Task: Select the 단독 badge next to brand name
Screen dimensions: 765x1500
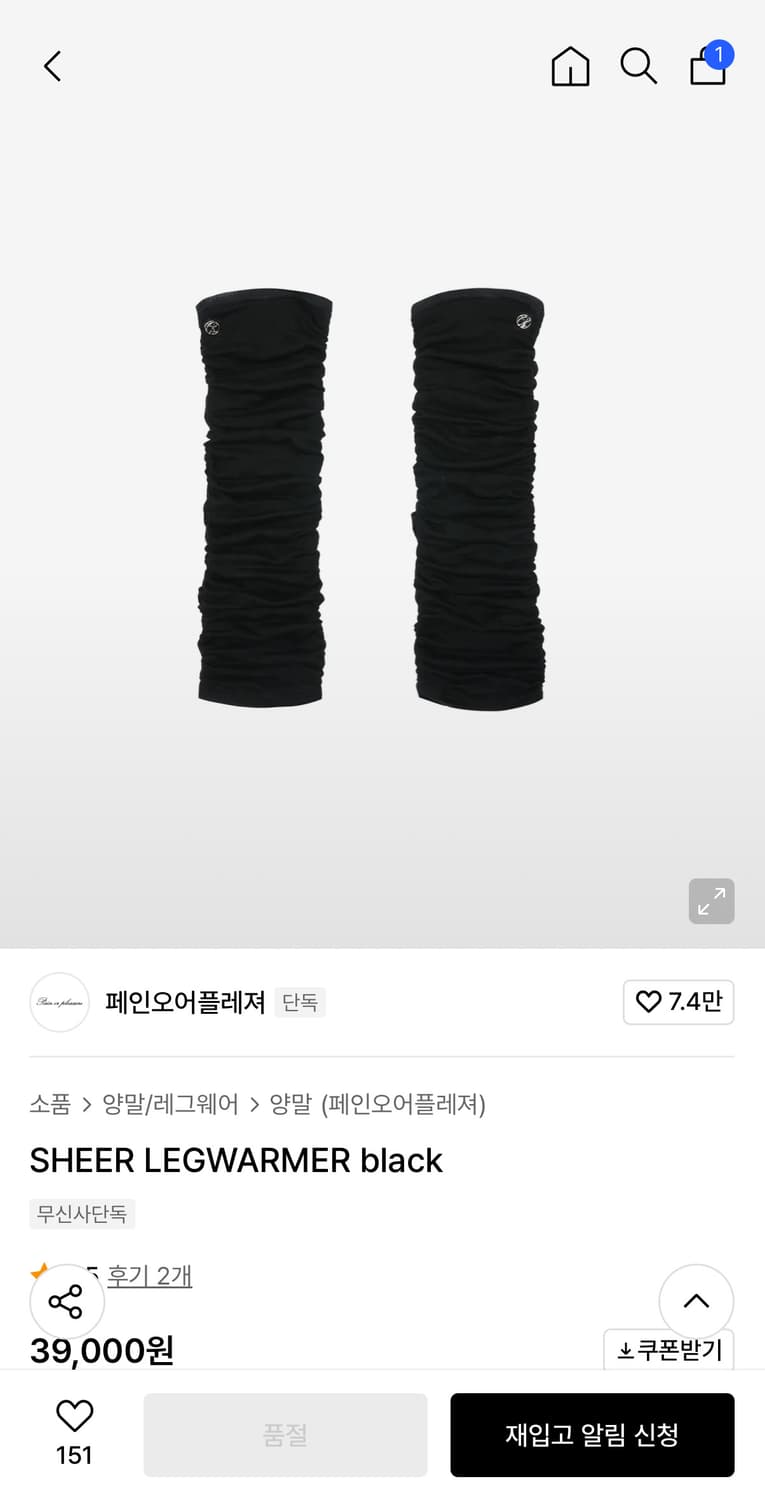Action: pyautogui.click(x=301, y=1002)
